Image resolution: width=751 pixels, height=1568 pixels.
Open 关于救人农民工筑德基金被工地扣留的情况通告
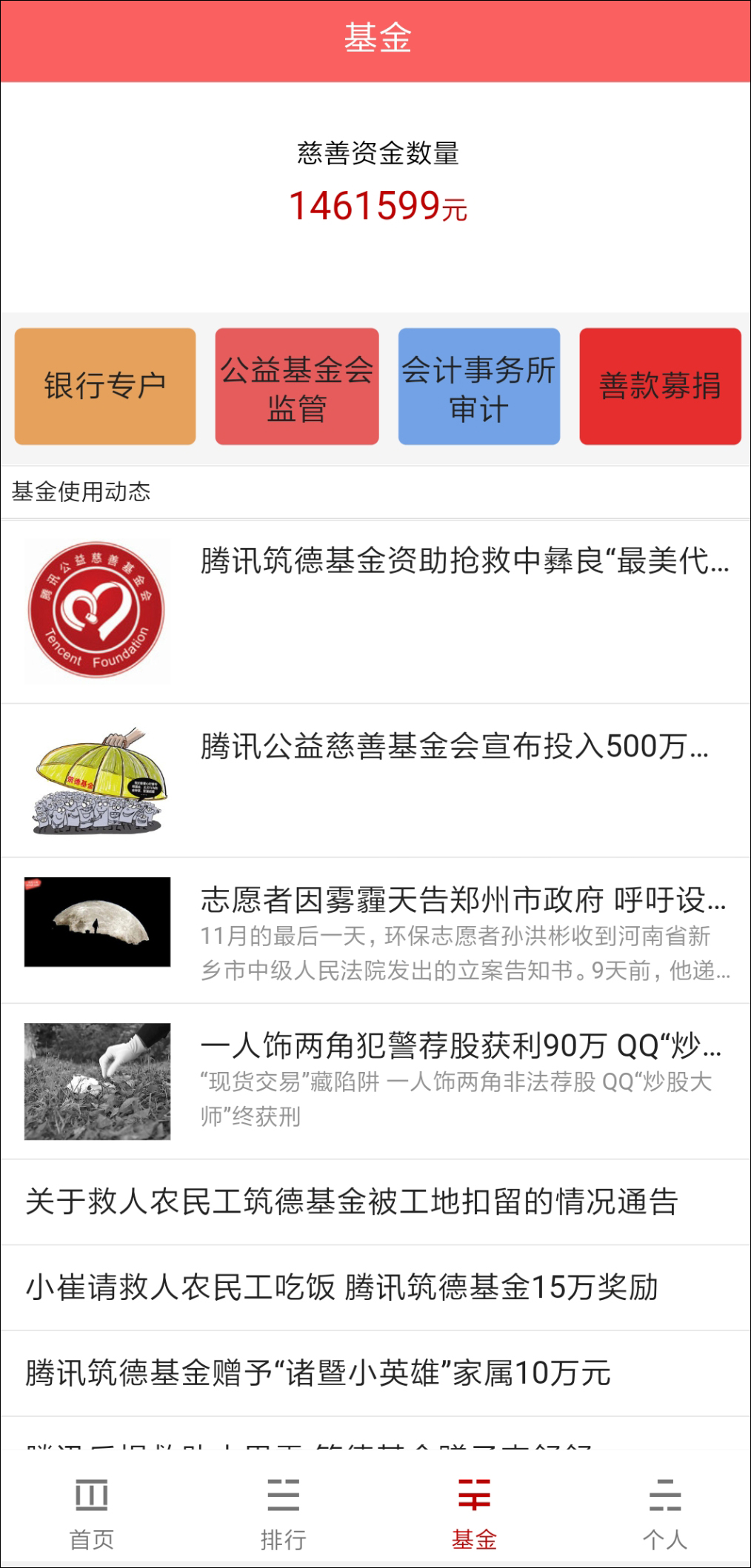(352, 1202)
